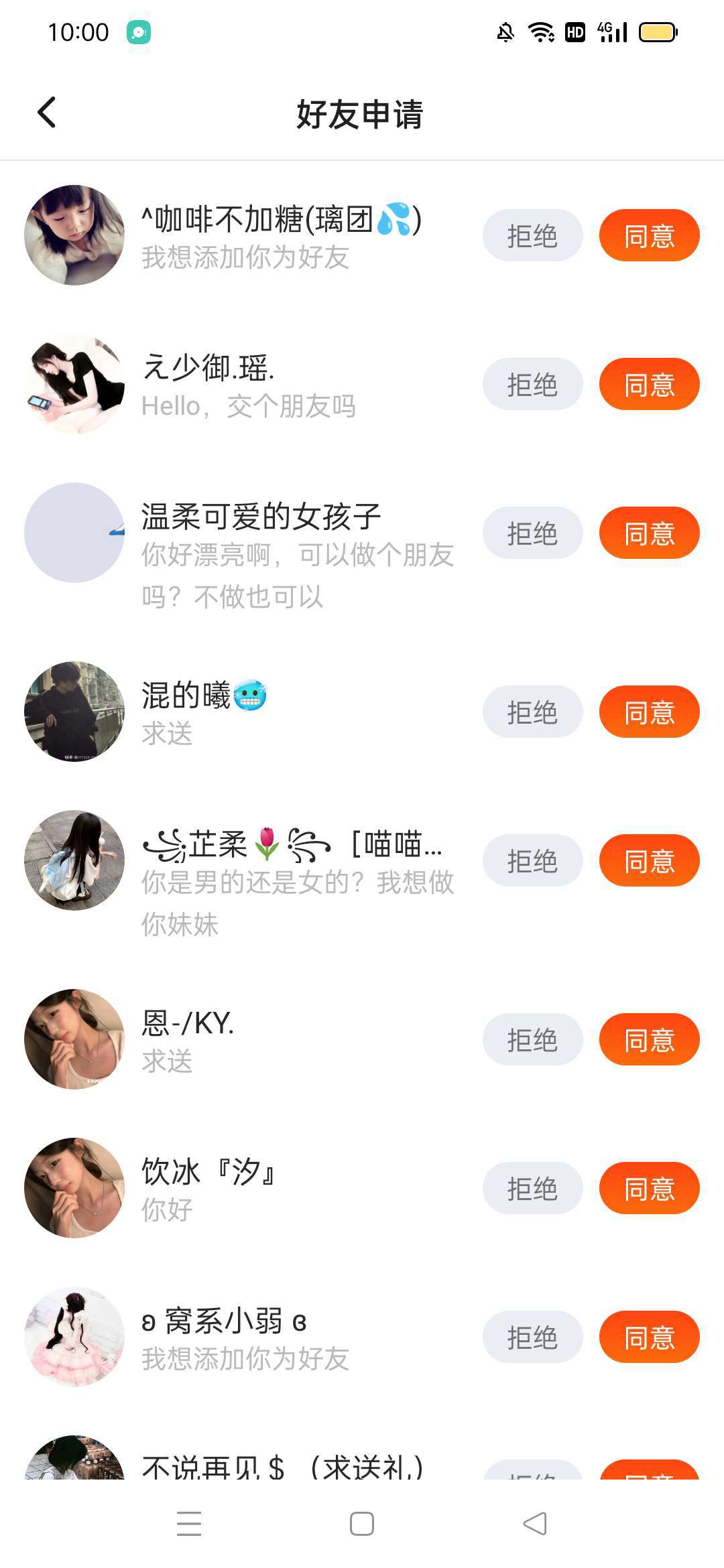The height and width of the screenshot is (1568, 724).
Task: Reject request from 恩-/KY.
Action: (532, 1040)
